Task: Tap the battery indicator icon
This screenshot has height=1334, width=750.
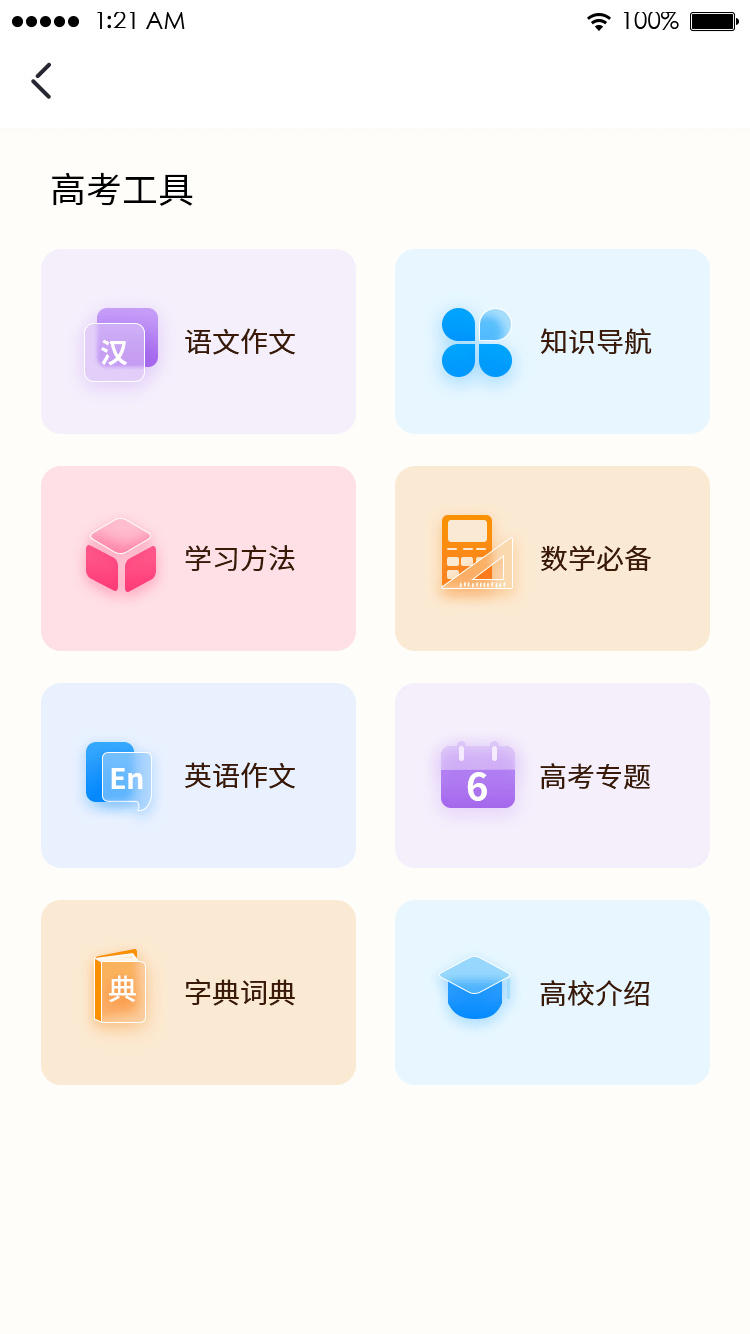Action: click(x=711, y=20)
